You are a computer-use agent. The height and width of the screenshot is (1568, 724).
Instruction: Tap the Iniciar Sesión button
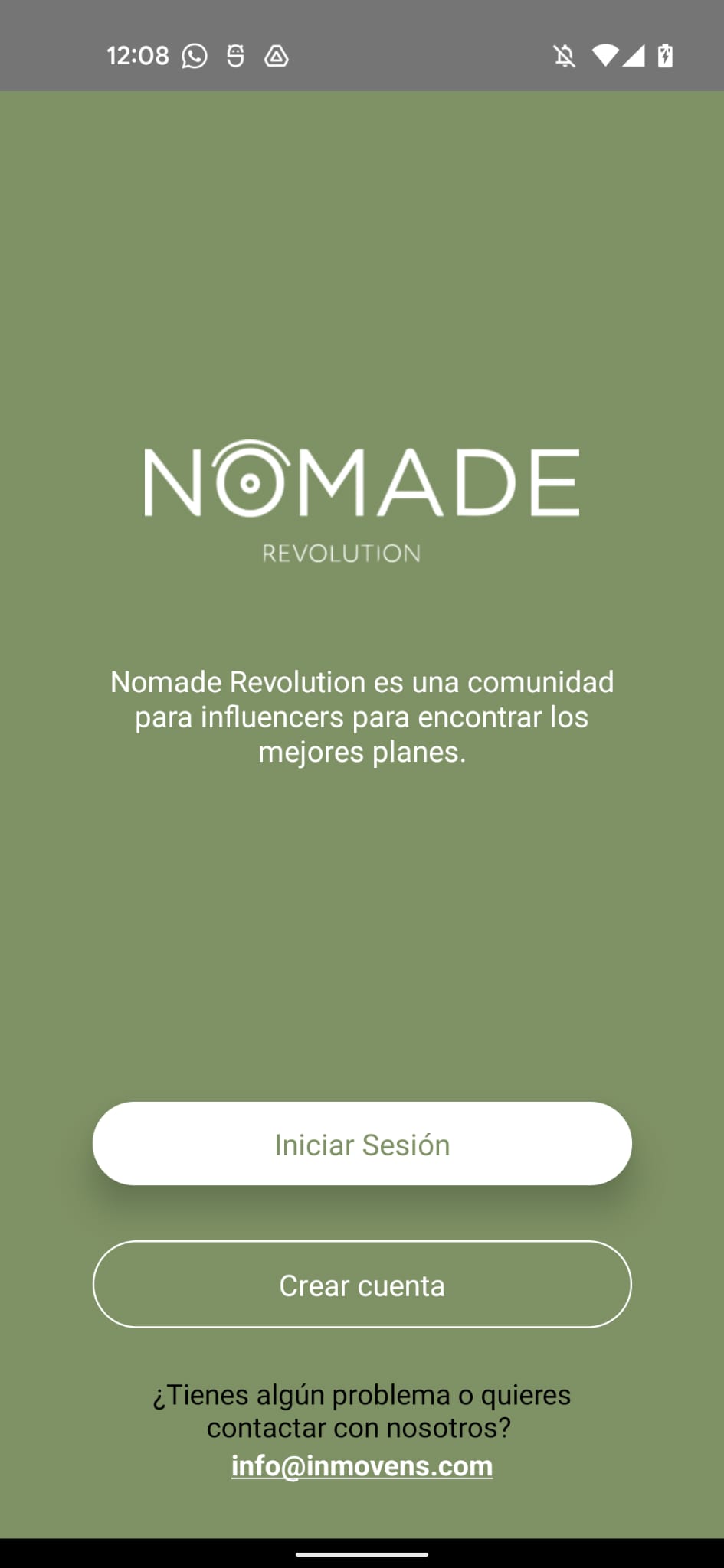362,1144
